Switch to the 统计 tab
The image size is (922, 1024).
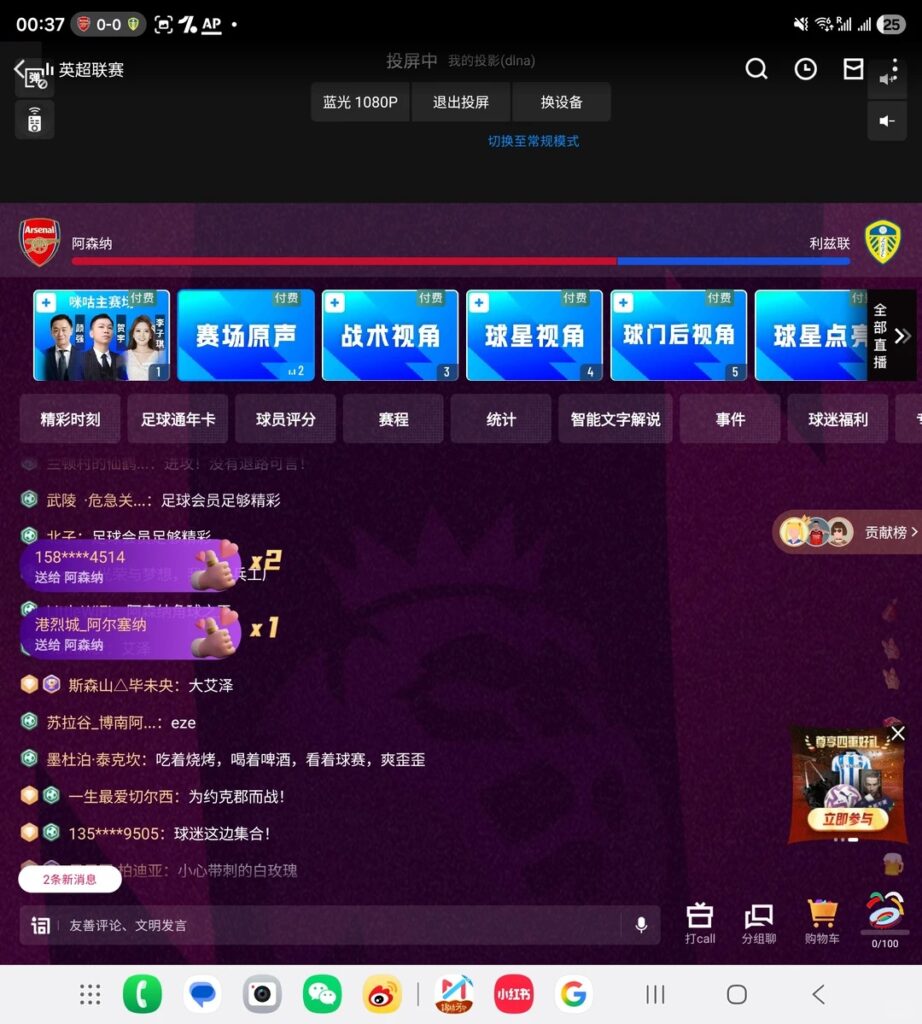tap(500, 419)
